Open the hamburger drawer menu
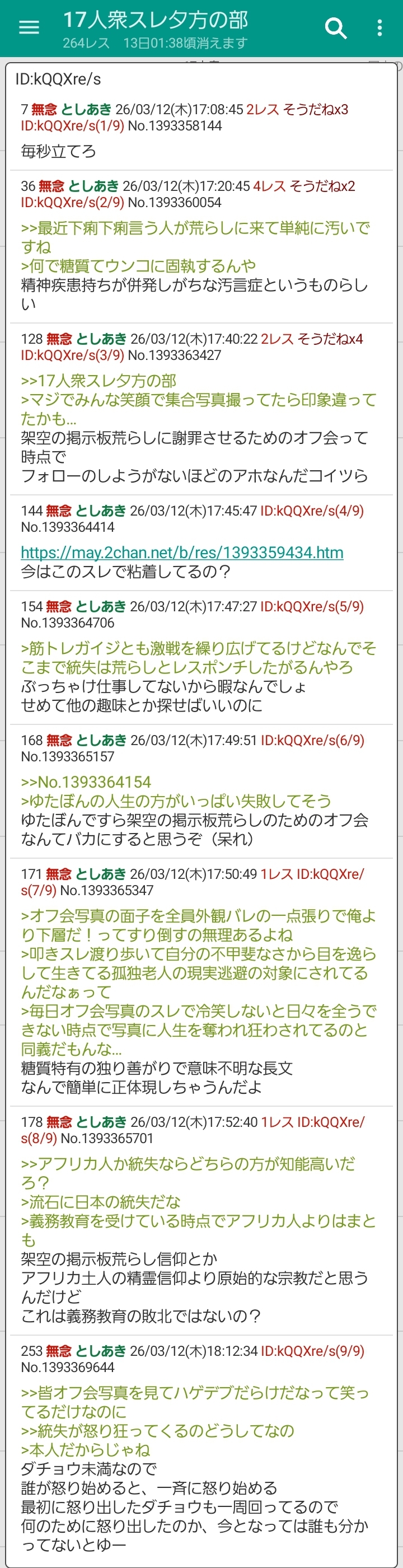This screenshot has width=403, height=1568. [x=29, y=27]
